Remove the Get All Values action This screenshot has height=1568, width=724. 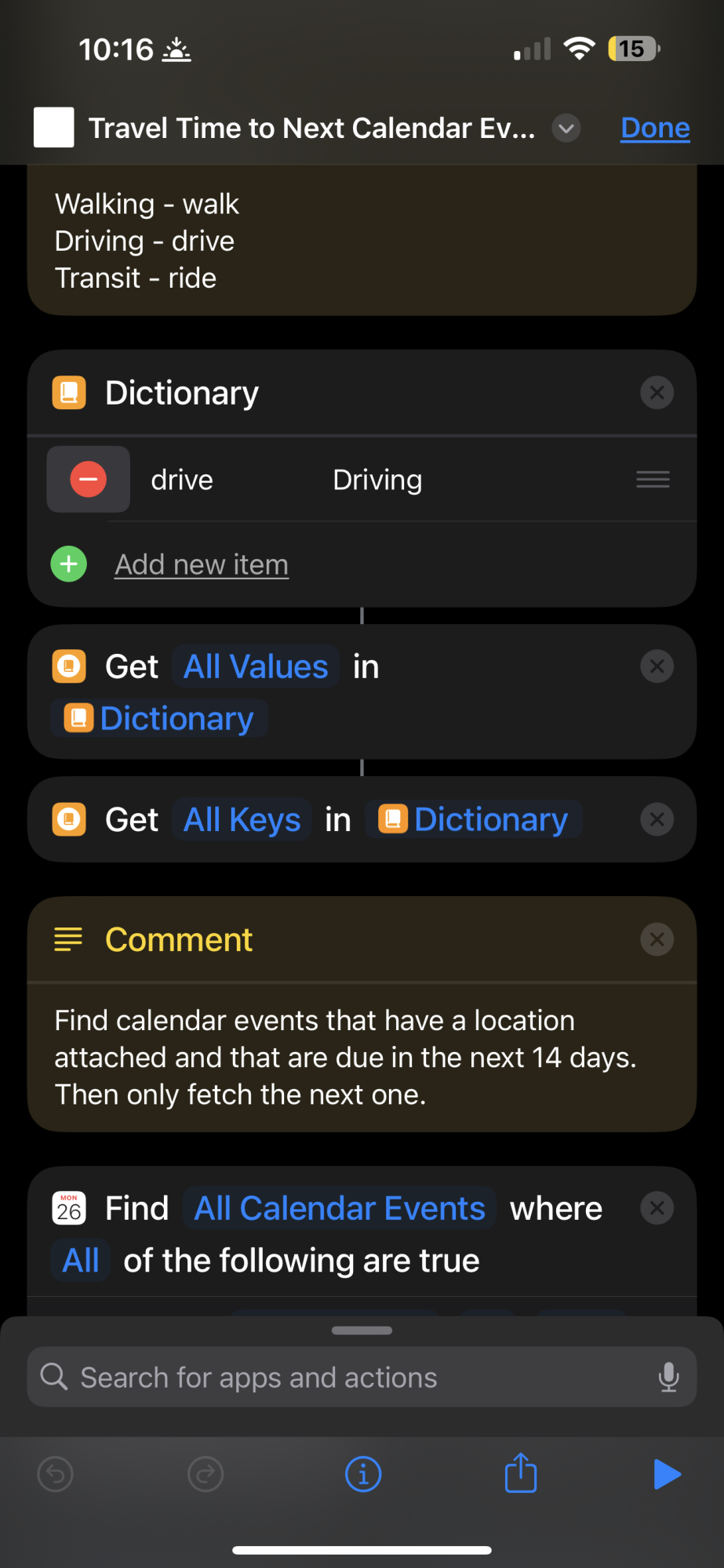657,666
